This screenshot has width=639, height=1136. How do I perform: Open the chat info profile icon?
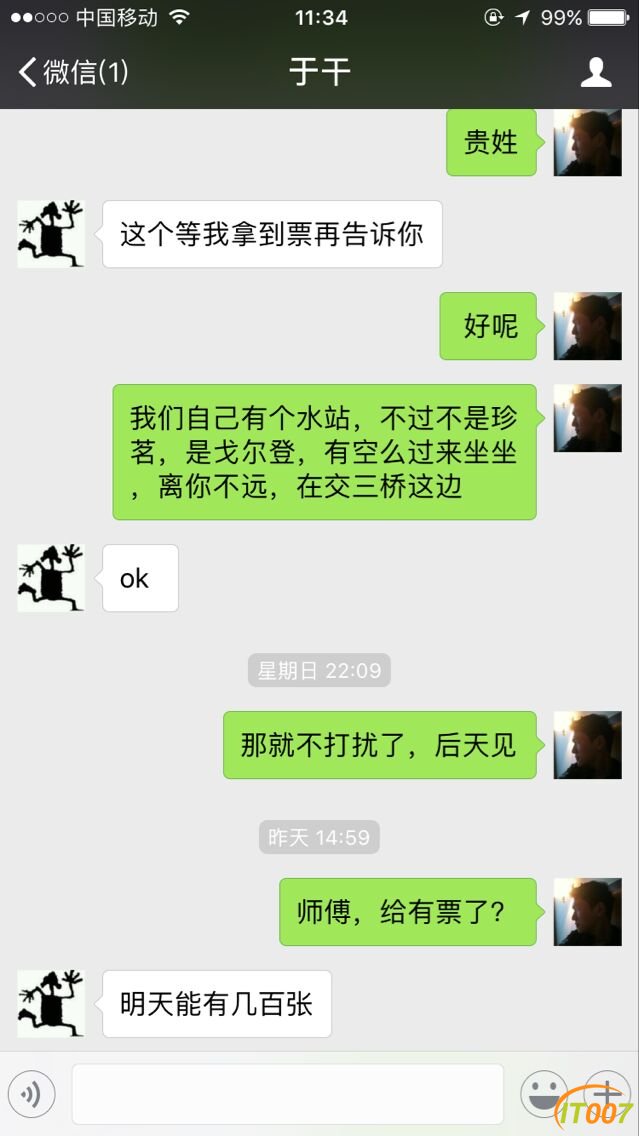[x=596, y=72]
